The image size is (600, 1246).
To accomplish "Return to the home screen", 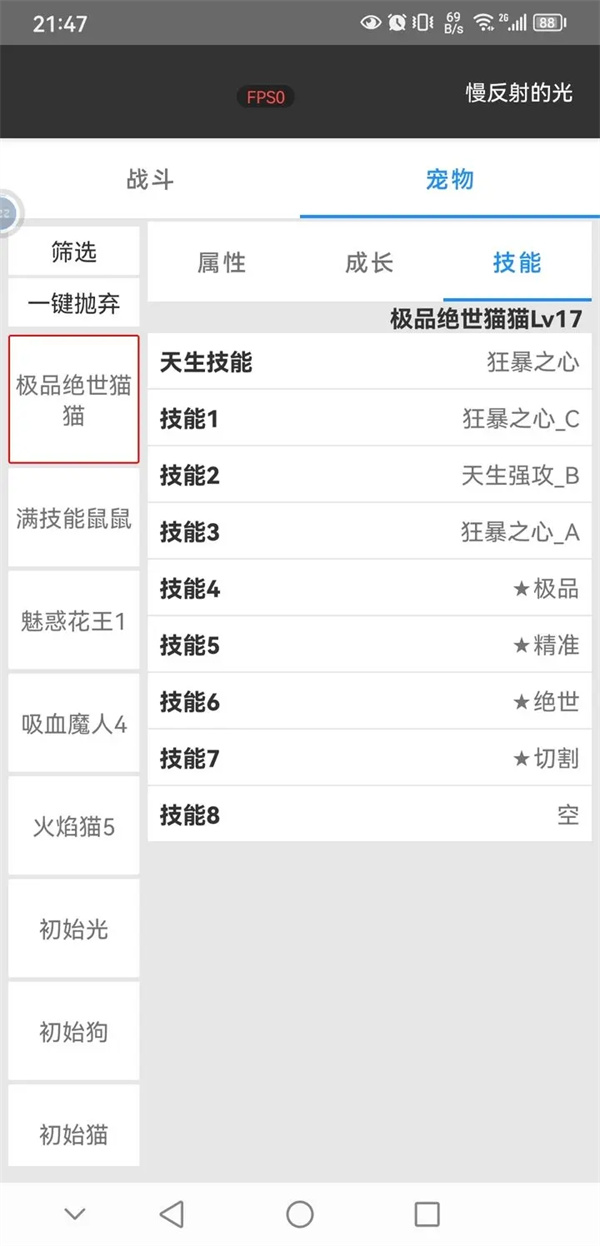I will click(x=300, y=1214).
